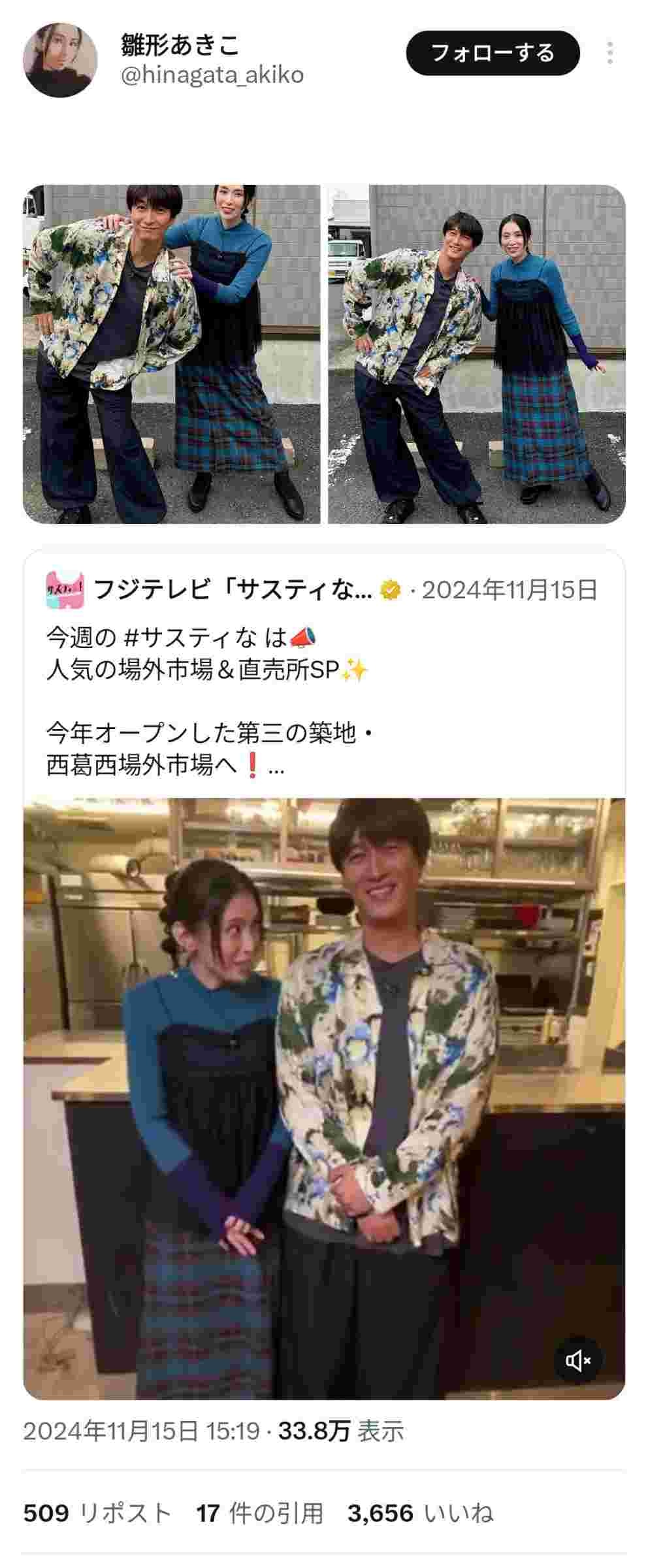648x1568 pixels.
Task: Open the 17 件の引用 list
Action: (x=259, y=1513)
